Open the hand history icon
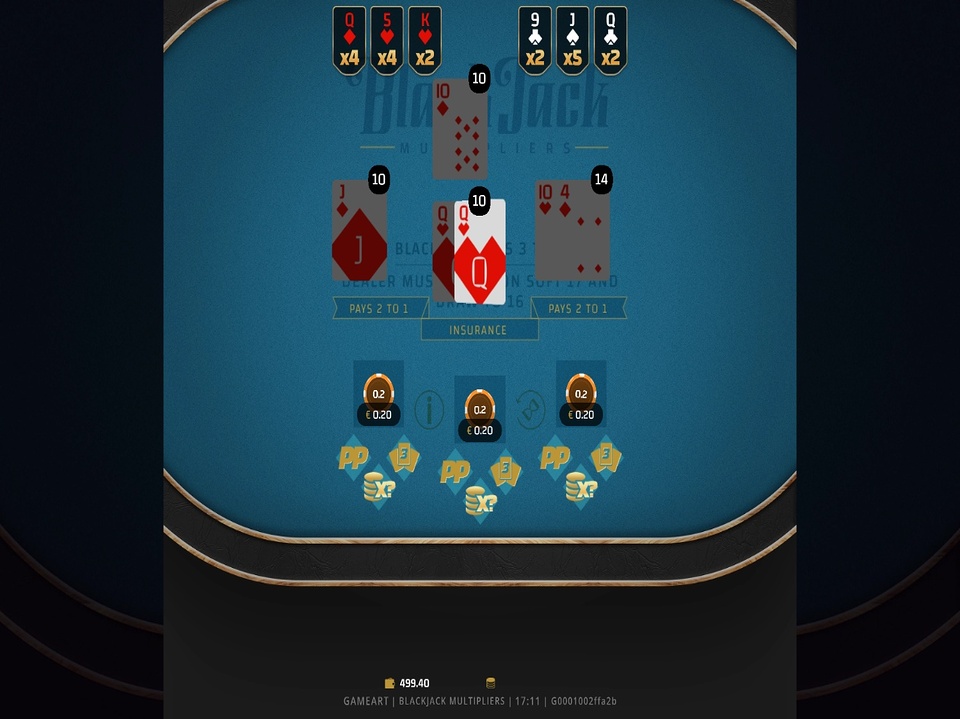Viewport: 960px width, 719px height. click(x=530, y=409)
